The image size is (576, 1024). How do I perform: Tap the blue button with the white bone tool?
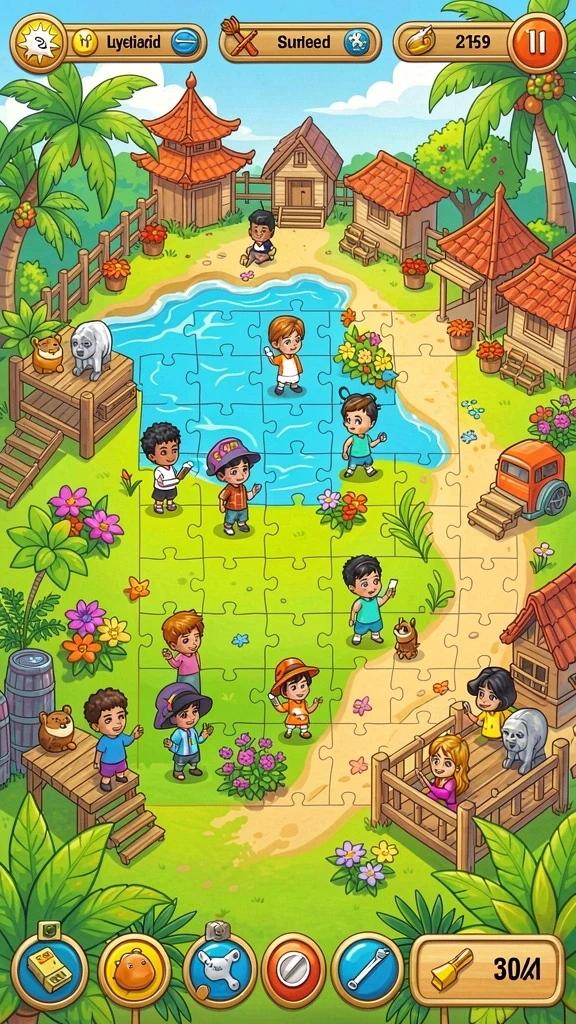pyautogui.click(x=219, y=971)
